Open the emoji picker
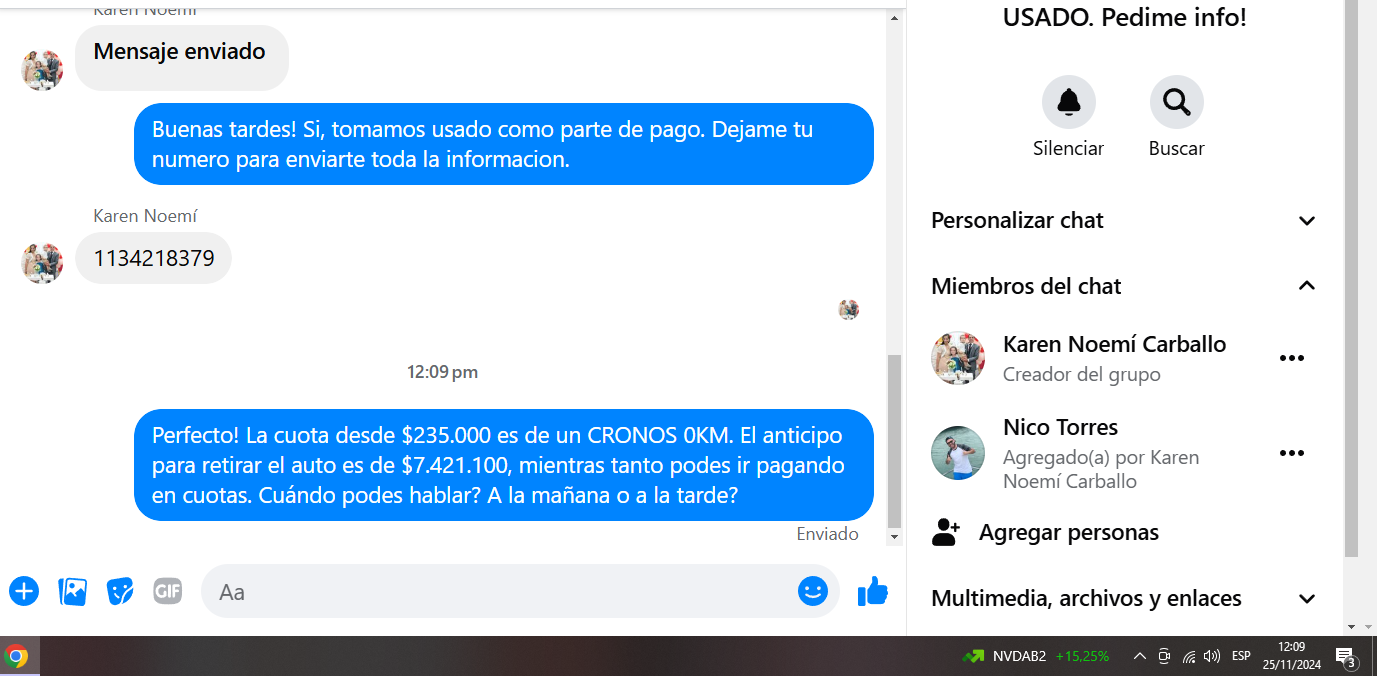 812,591
